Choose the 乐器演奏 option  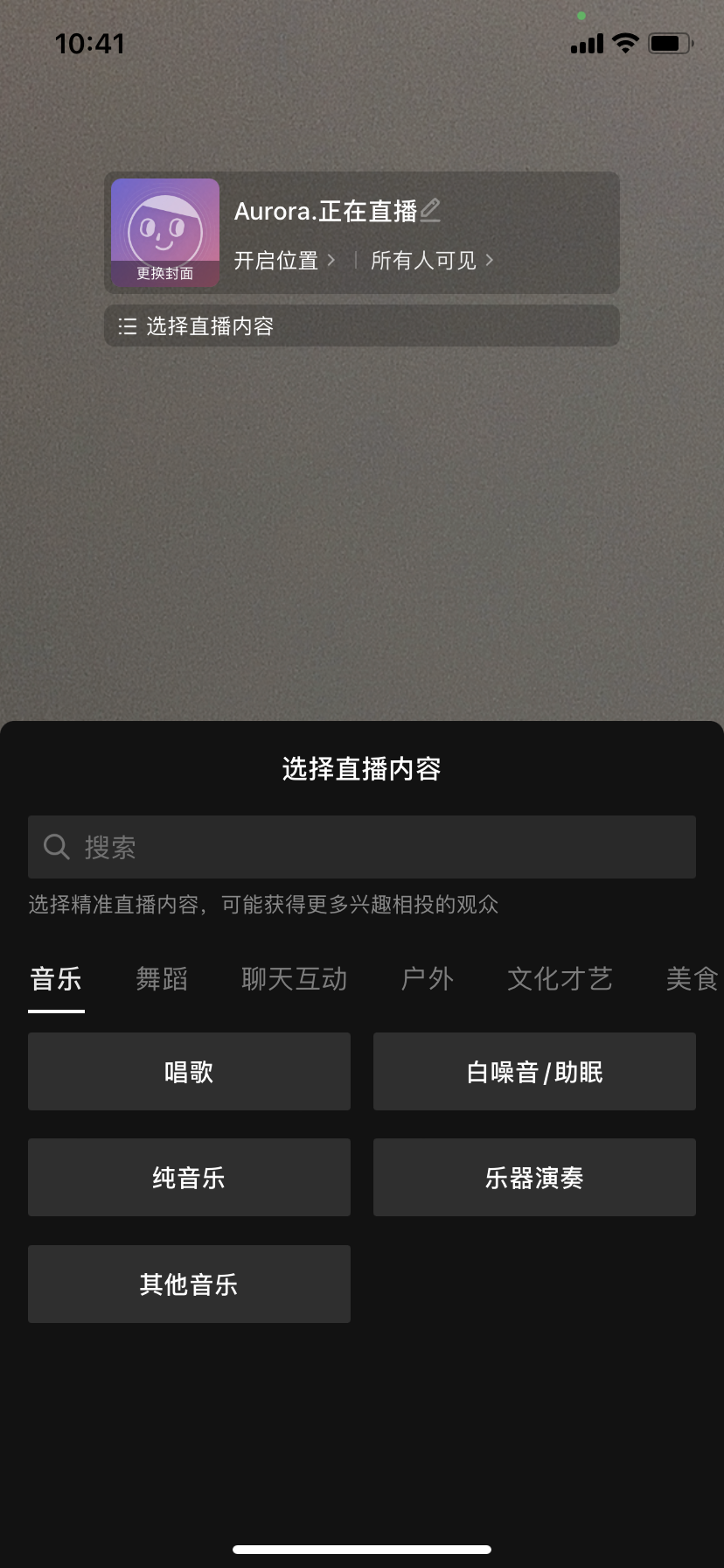pyautogui.click(x=534, y=1178)
